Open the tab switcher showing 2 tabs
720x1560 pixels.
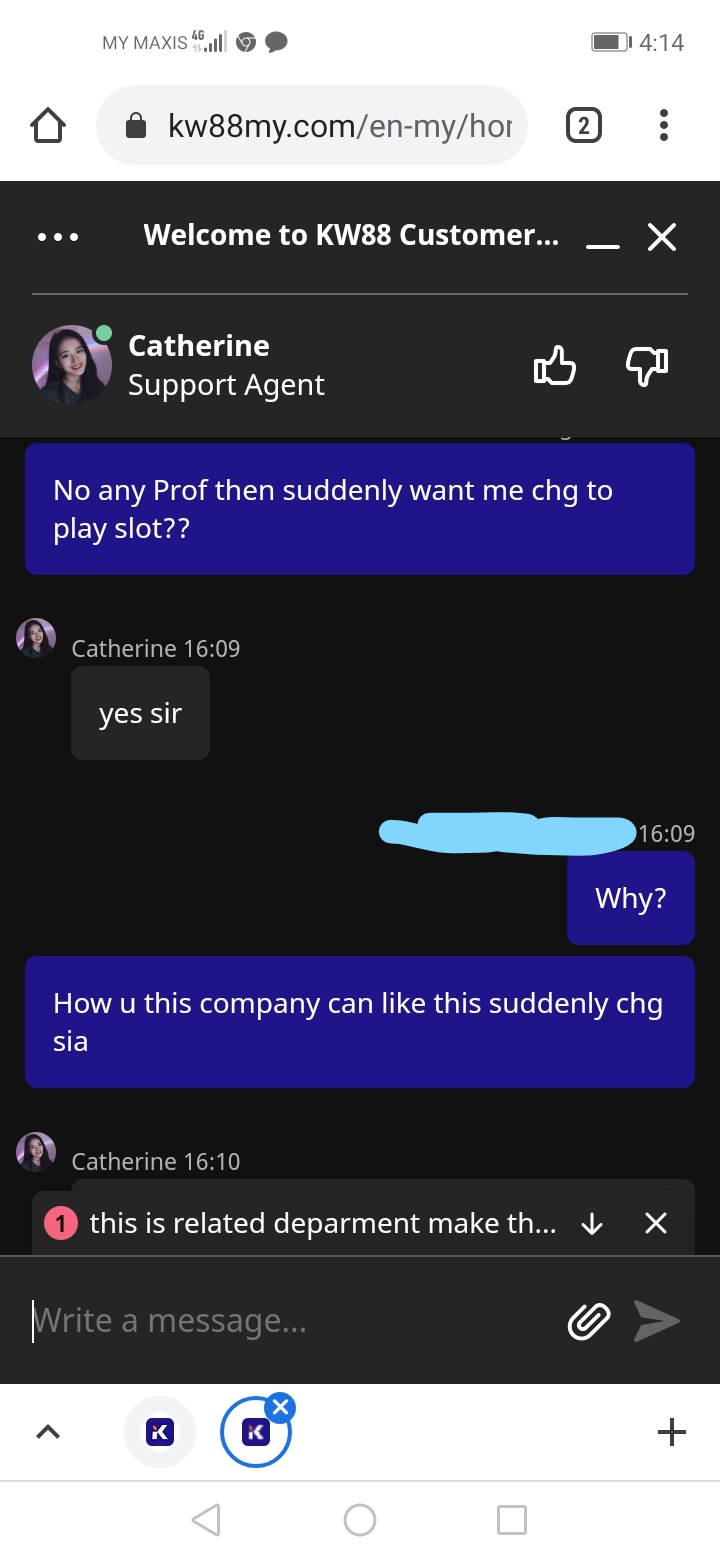[584, 126]
